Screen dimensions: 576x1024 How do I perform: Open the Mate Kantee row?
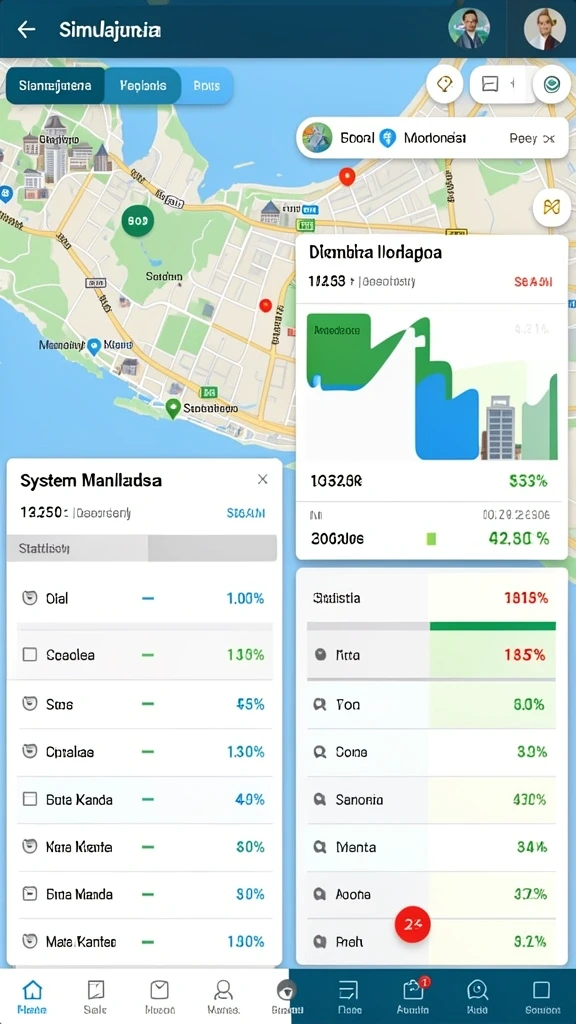(x=144, y=942)
